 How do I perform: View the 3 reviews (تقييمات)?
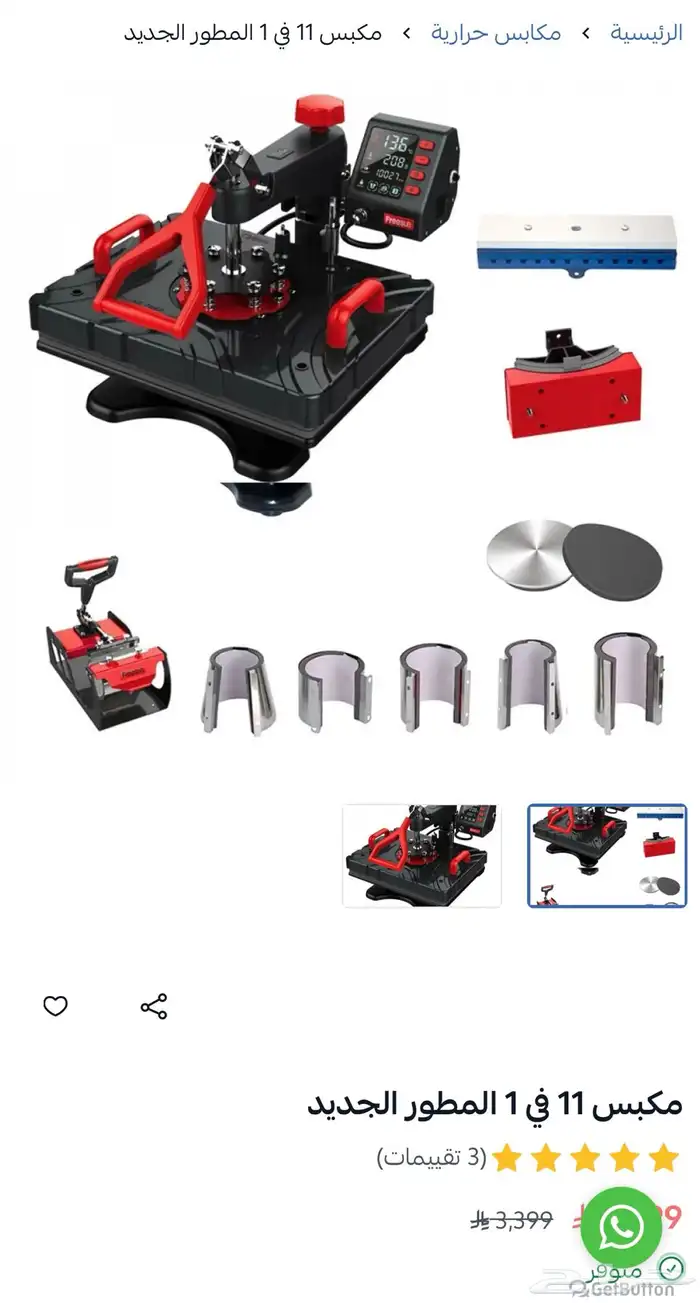pos(432,1158)
